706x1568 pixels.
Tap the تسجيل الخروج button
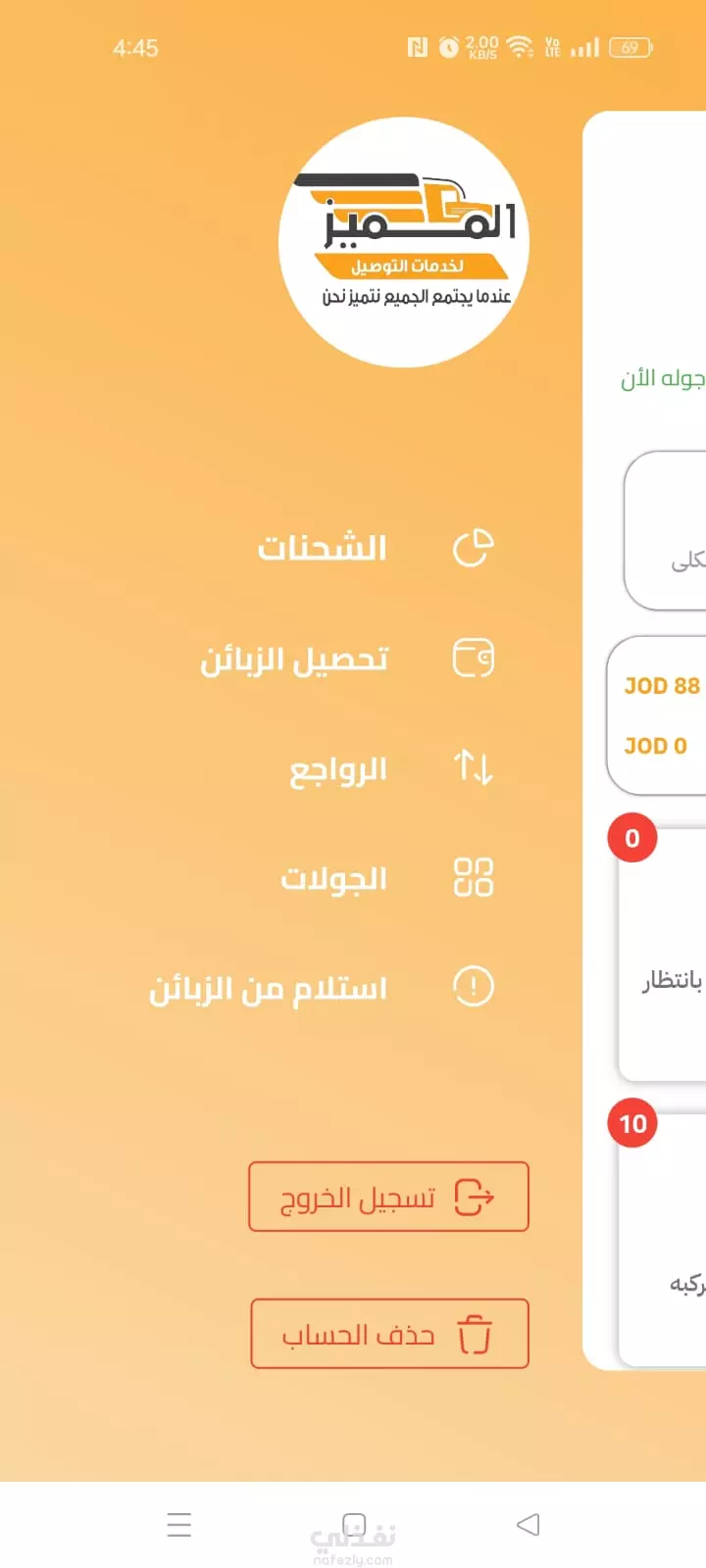(388, 1197)
